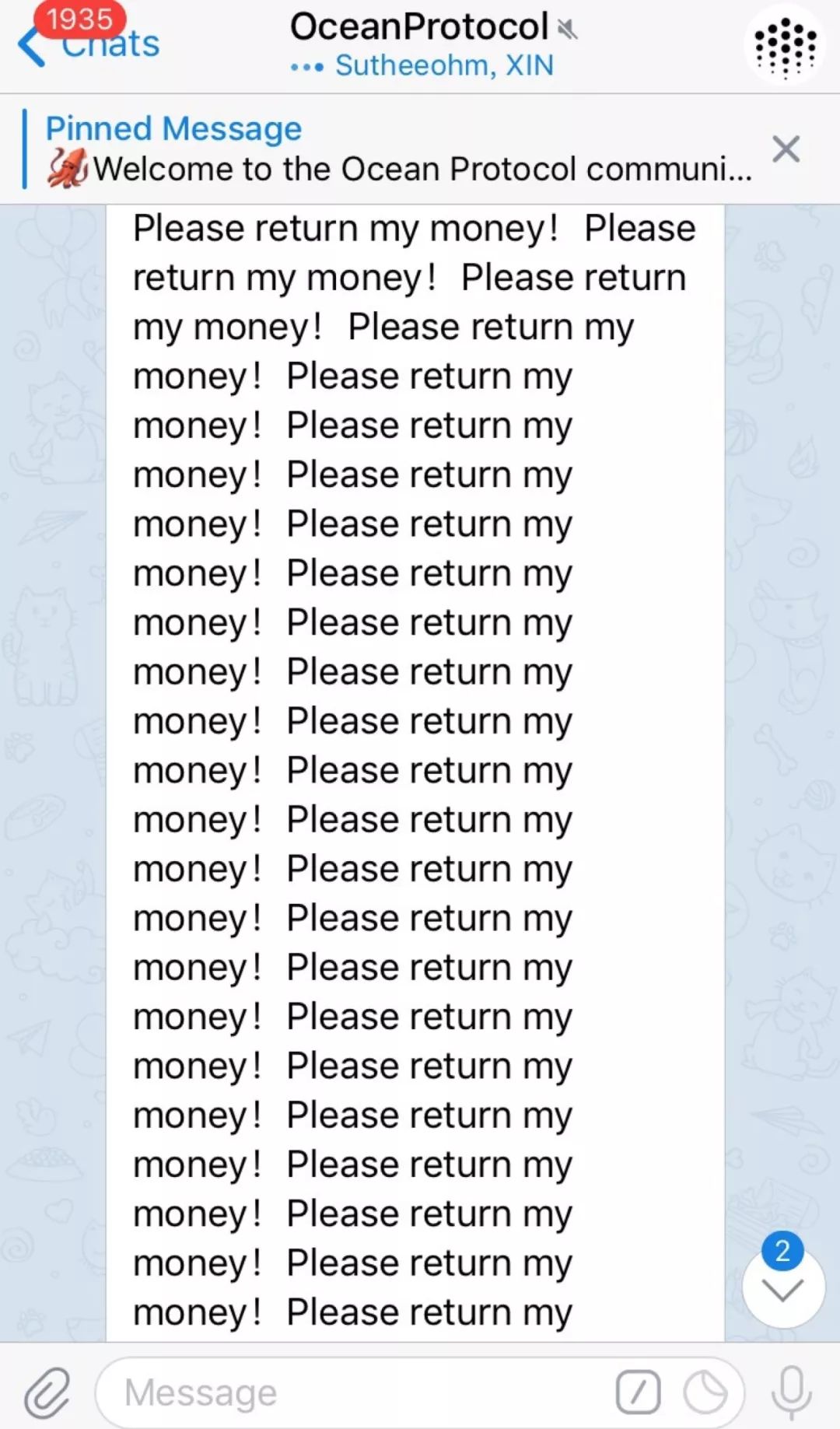The width and height of the screenshot is (840, 1429).
Task: Tap the OceanProtocol group avatar
Action: click(785, 46)
